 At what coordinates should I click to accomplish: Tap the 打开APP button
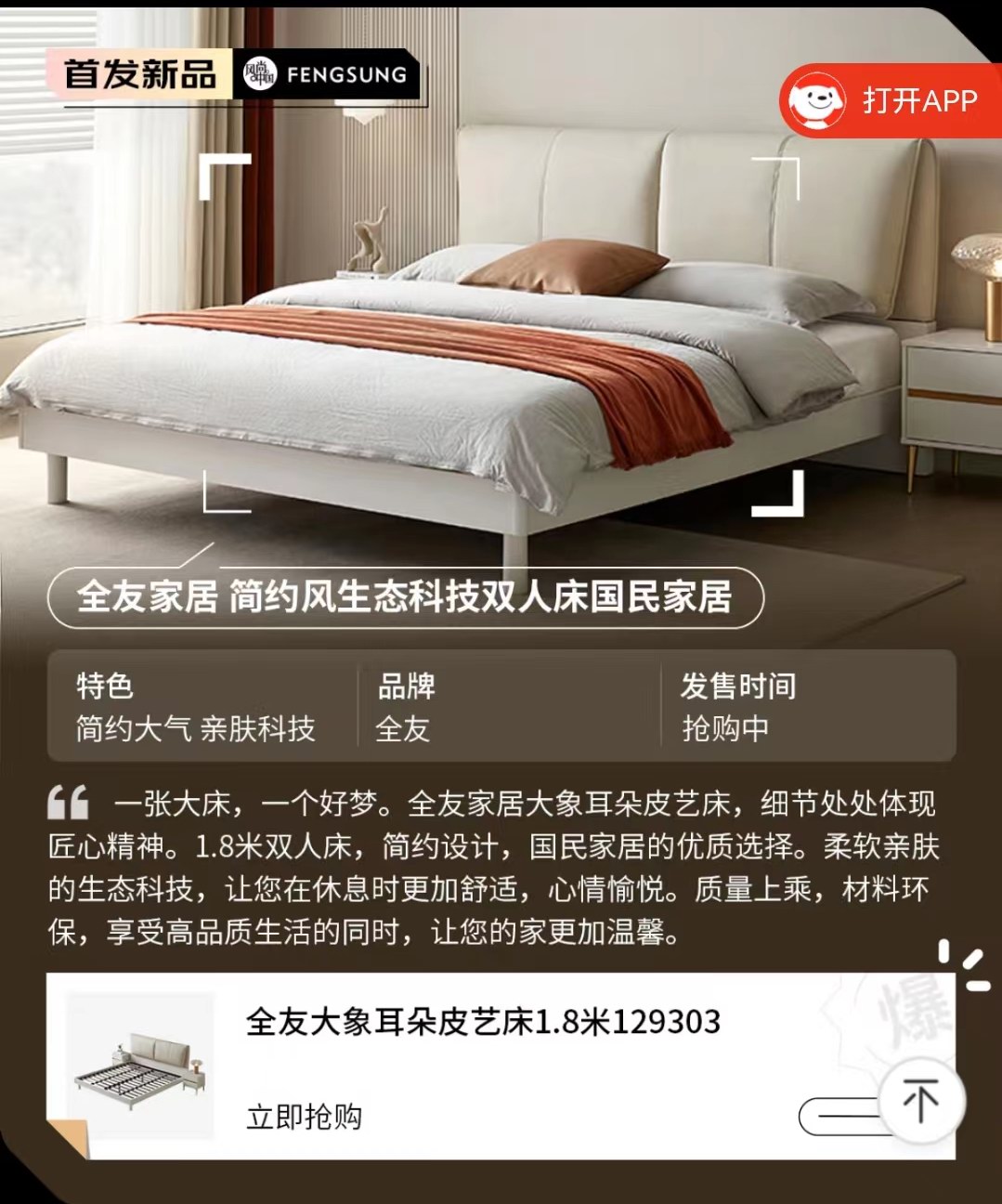pyautogui.click(x=890, y=100)
